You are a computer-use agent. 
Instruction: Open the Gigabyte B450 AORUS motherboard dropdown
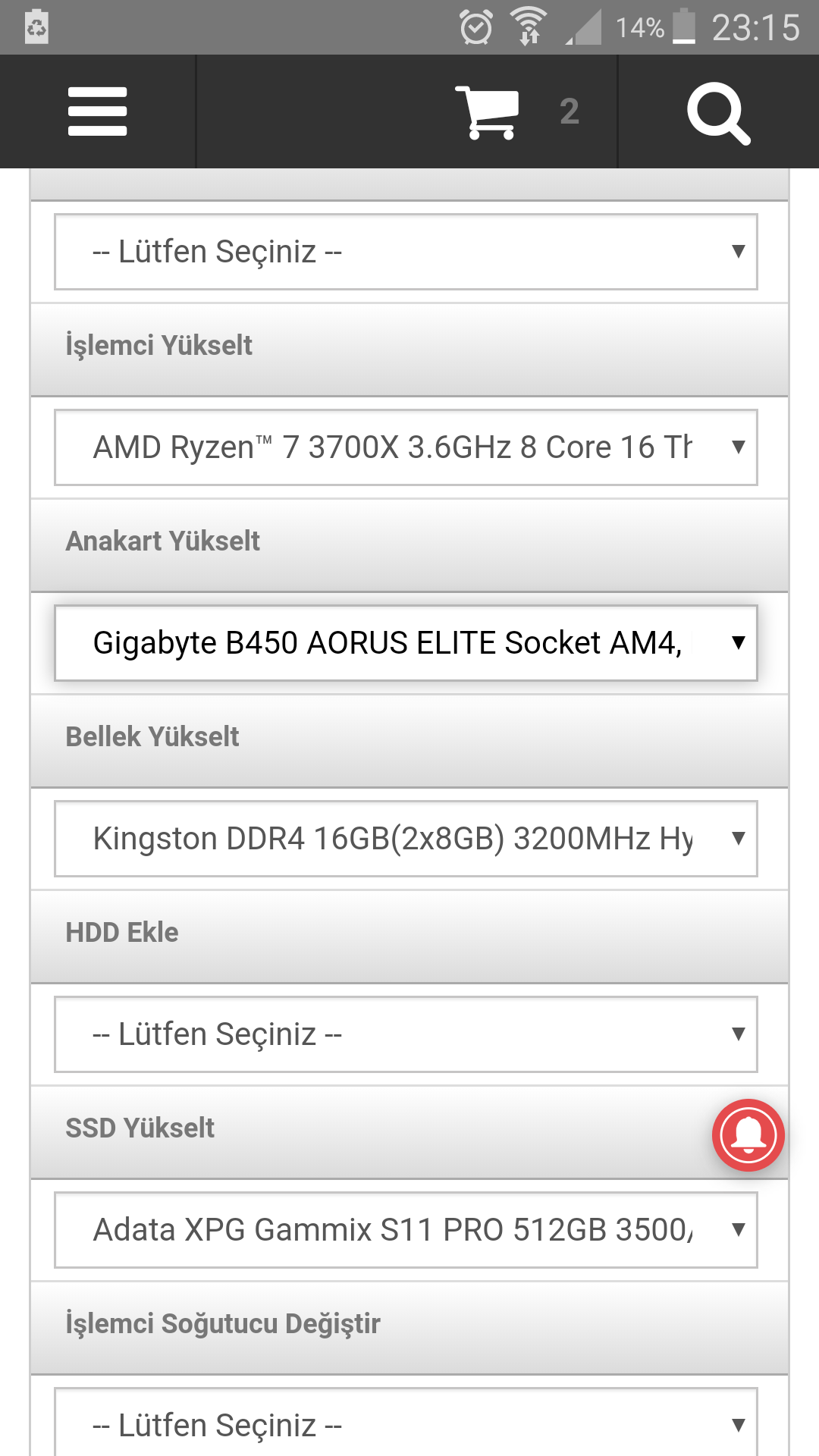pos(406,643)
